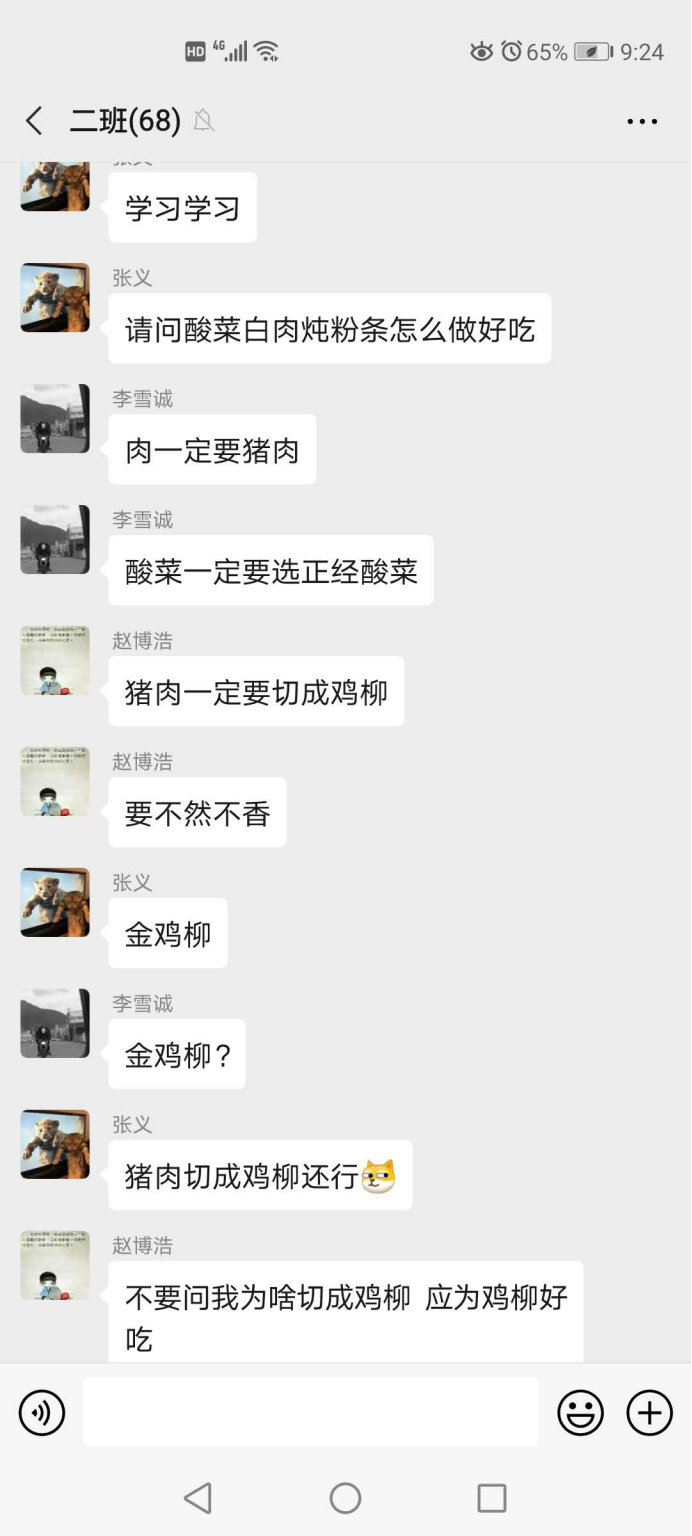View 赵博浩's profile from 要不然不香 message

(x=55, y=781)
